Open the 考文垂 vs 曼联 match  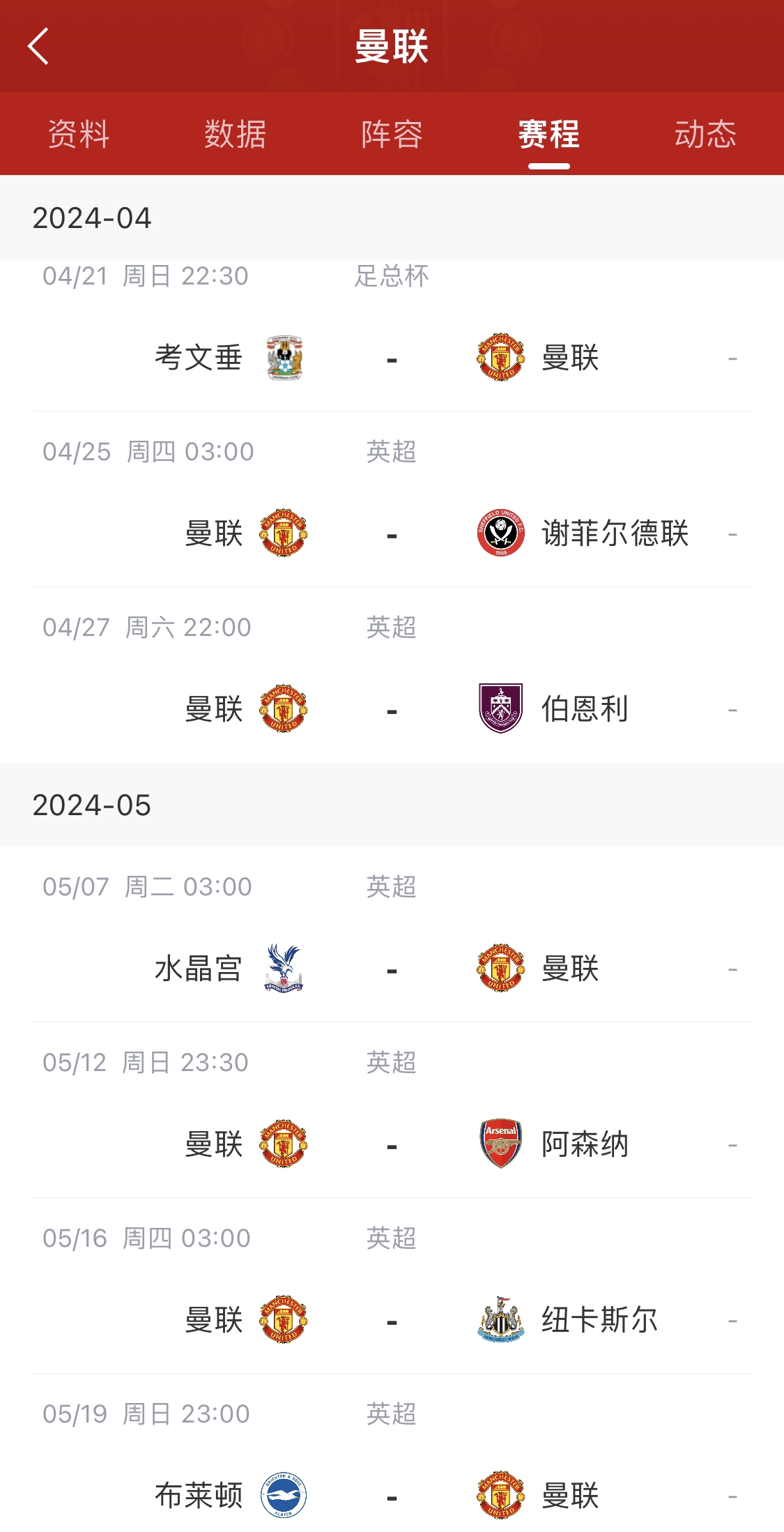tap(392, 335)
